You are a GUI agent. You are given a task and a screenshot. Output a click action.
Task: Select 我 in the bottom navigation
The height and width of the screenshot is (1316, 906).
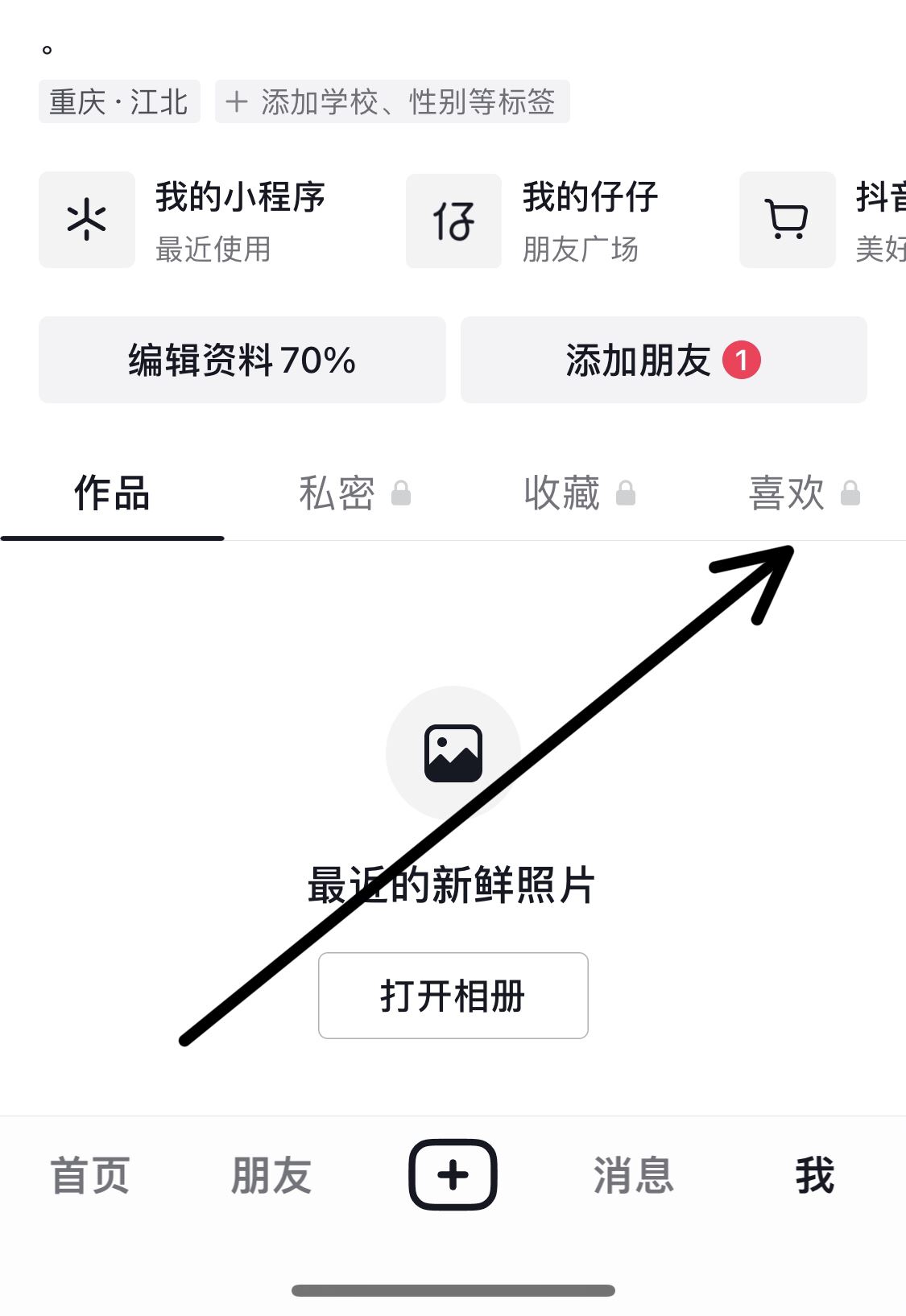(813, 1177)
